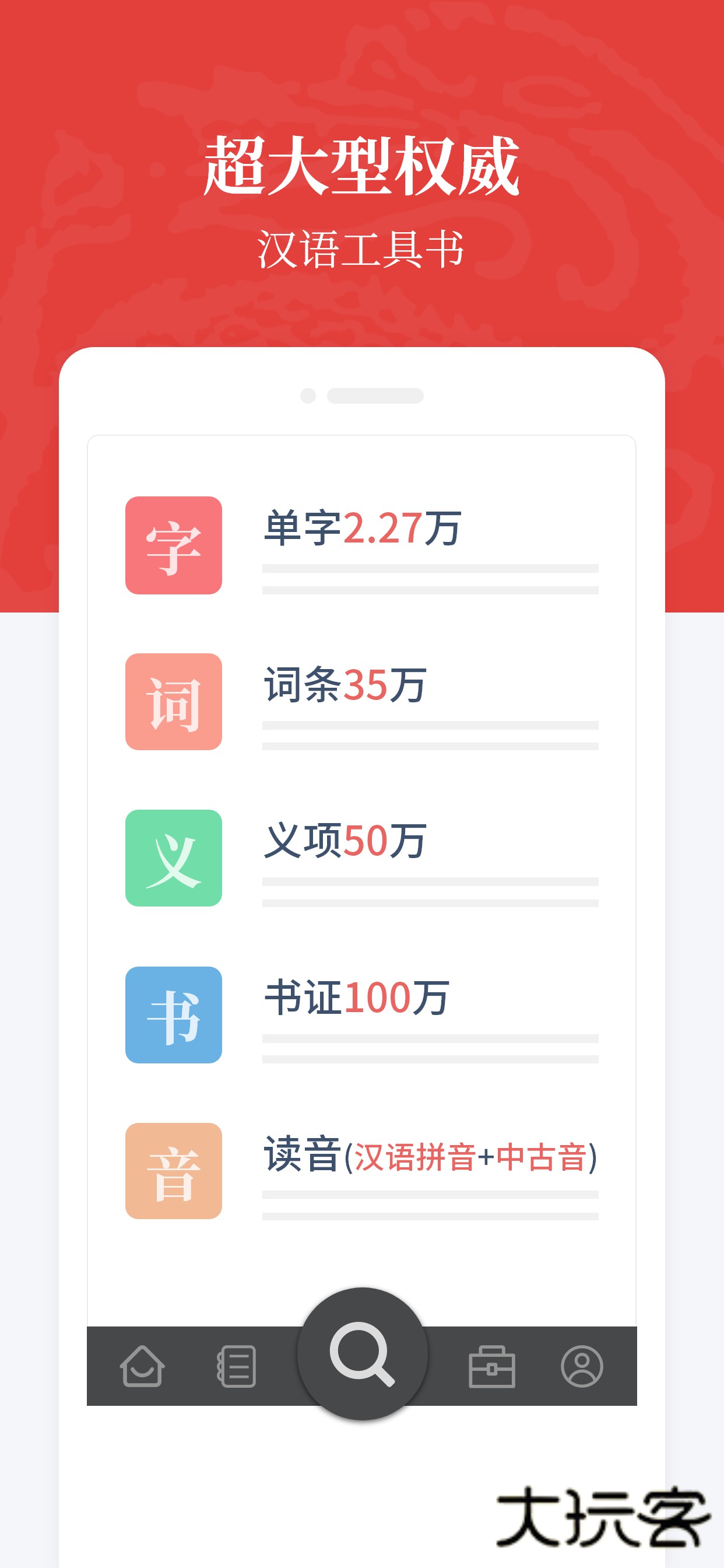Open the green 义 meanings icon
This screenshot has height=1568, width=724.
173,859
